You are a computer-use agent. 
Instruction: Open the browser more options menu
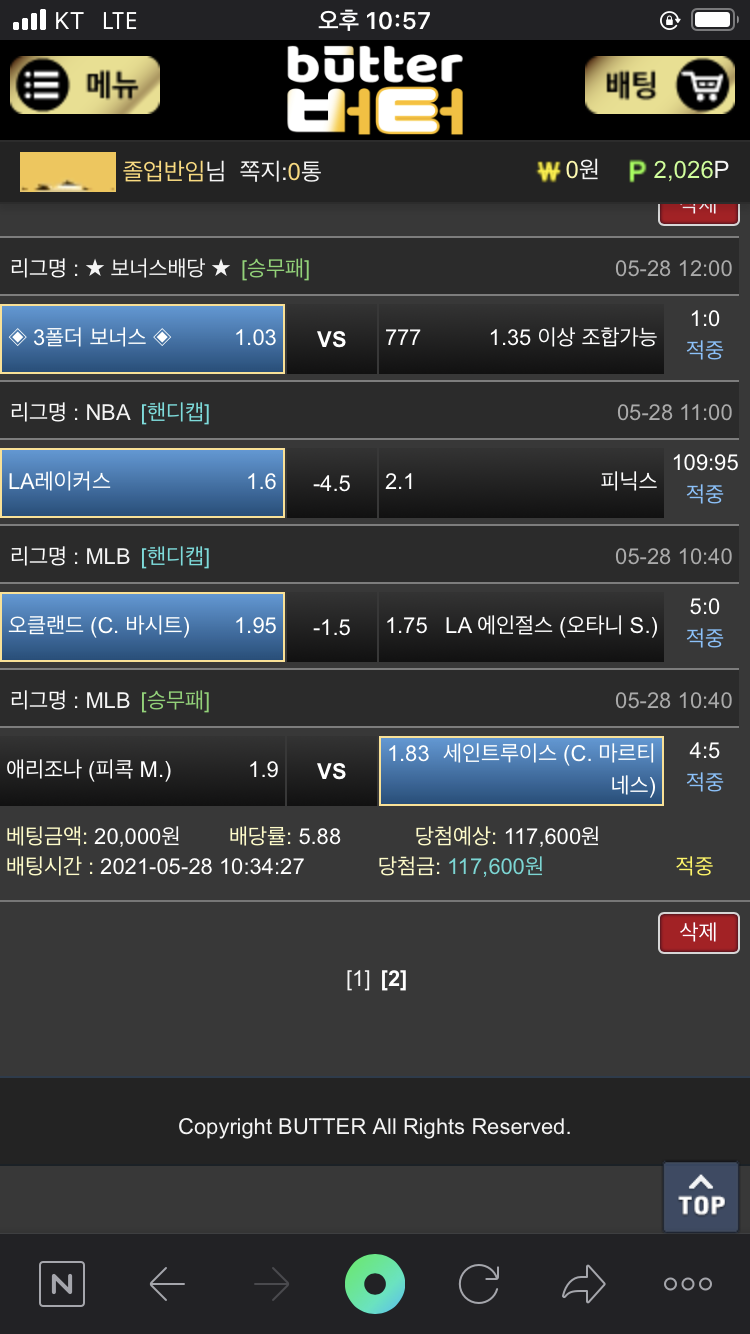[x=688, y=1283]
